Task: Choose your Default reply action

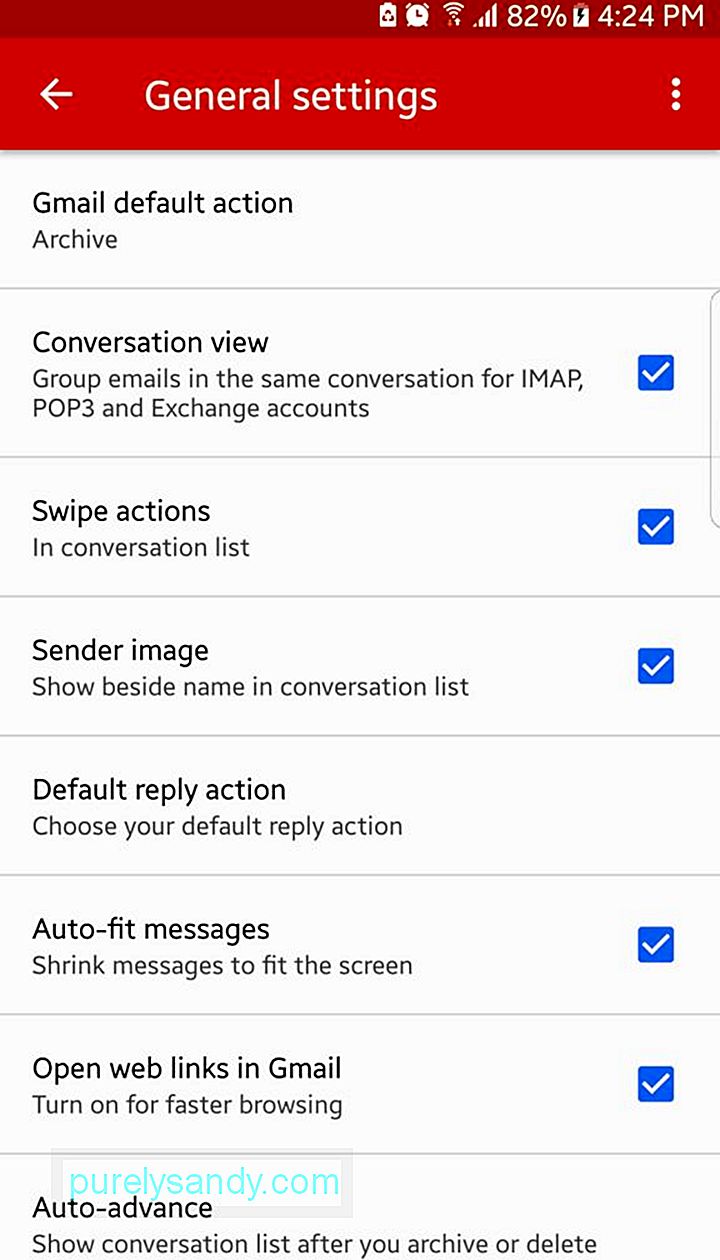Action: [360, 806]
